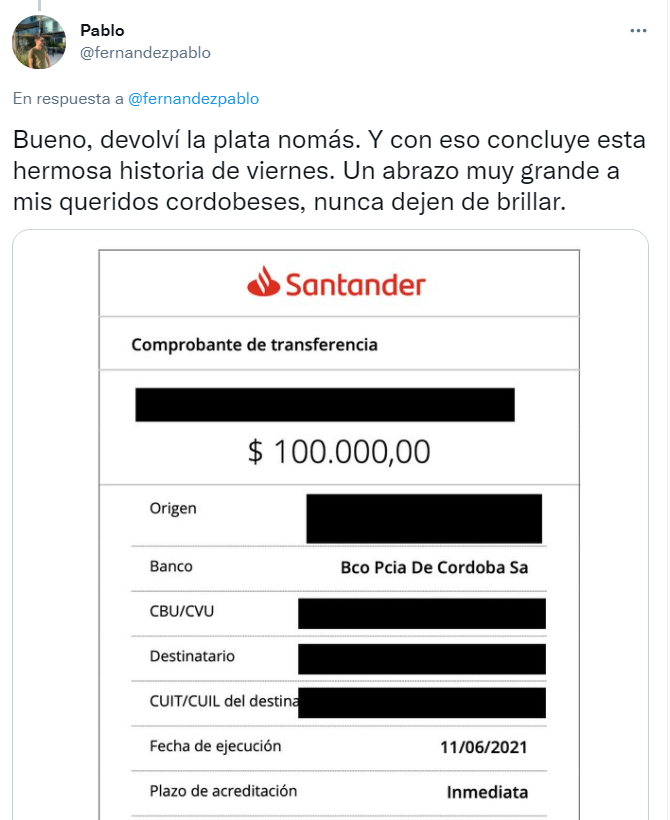Open the tweet's three-dot overflow menu
This screenshot has height=820, width=670.
click(x=638, y=31)
